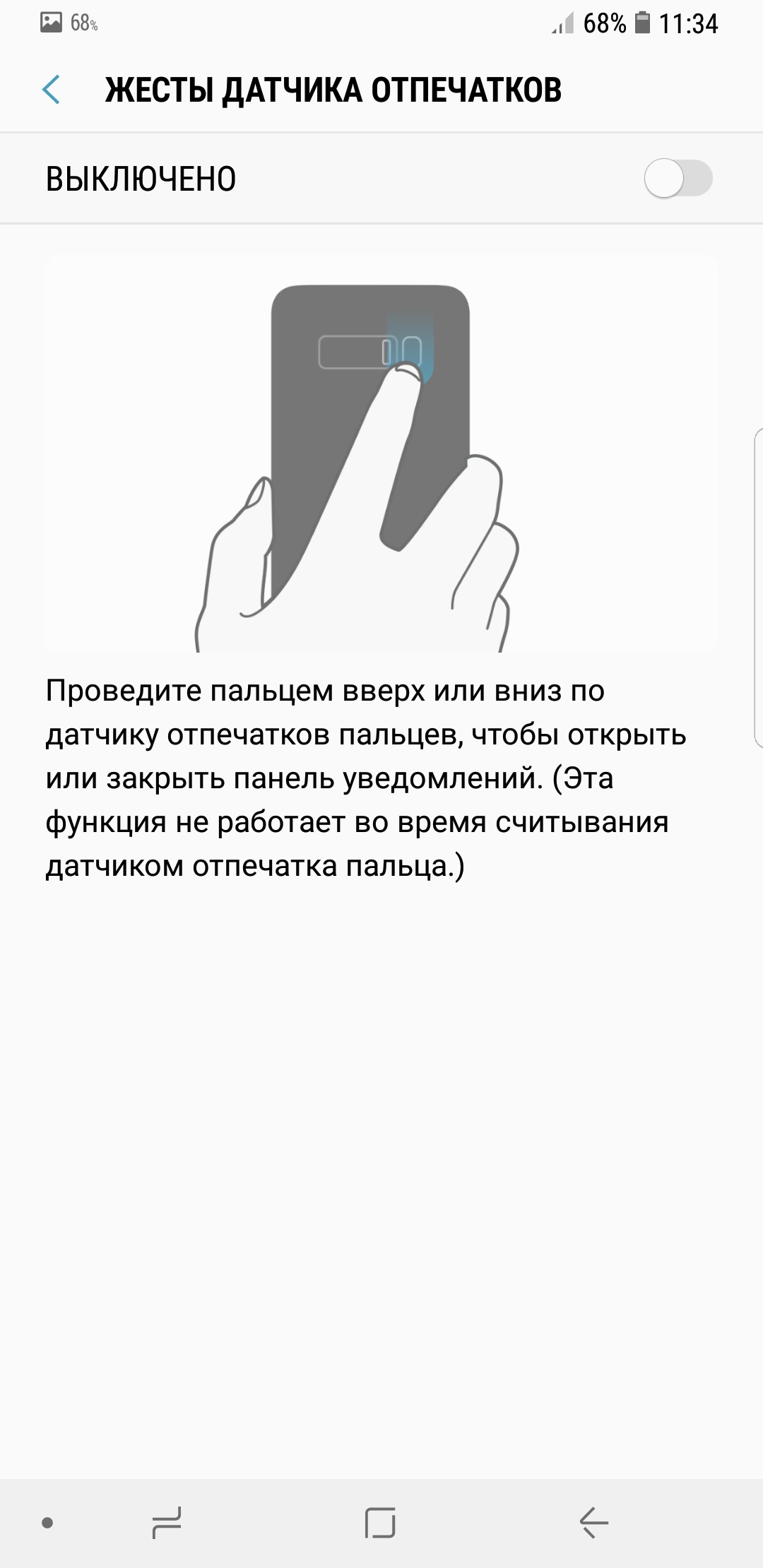Go back from fingerprint sensor gestures
This screenshot has width=763, height=1568.
pyautogui.click(x=52, y=90)
